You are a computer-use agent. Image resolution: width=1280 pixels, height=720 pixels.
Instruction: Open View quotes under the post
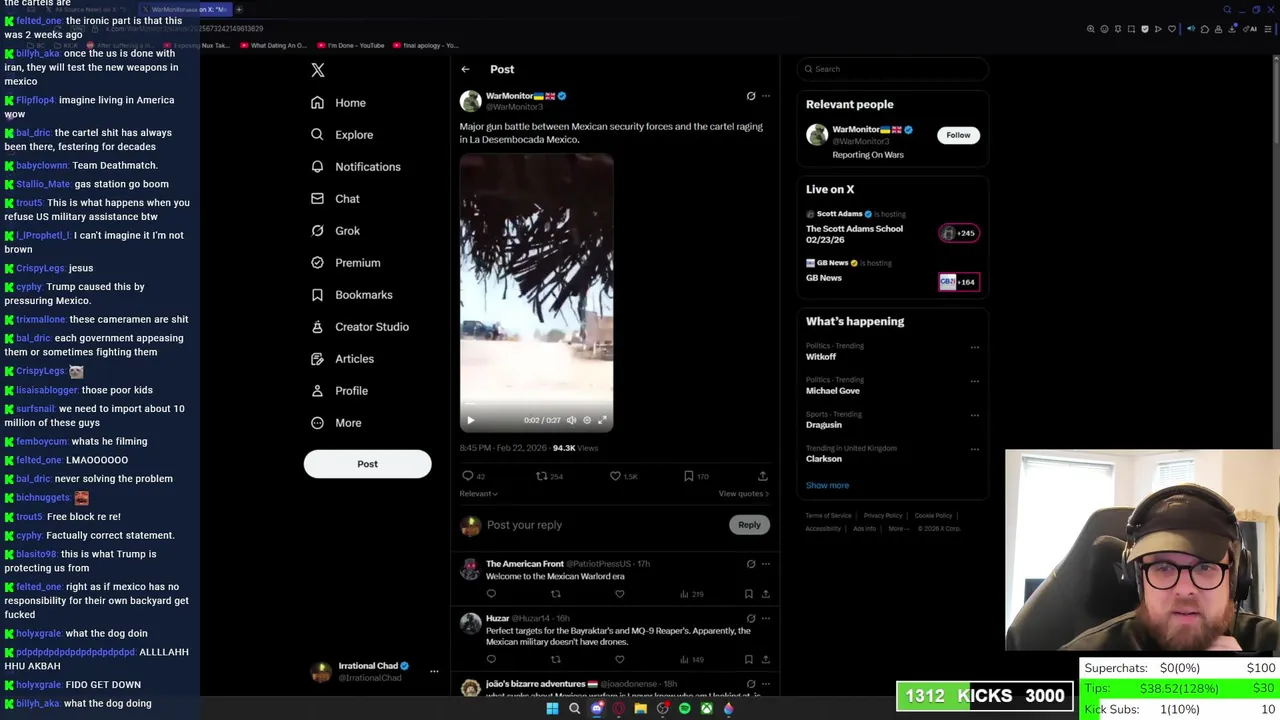pyautogui.click(x=743, y=494)
